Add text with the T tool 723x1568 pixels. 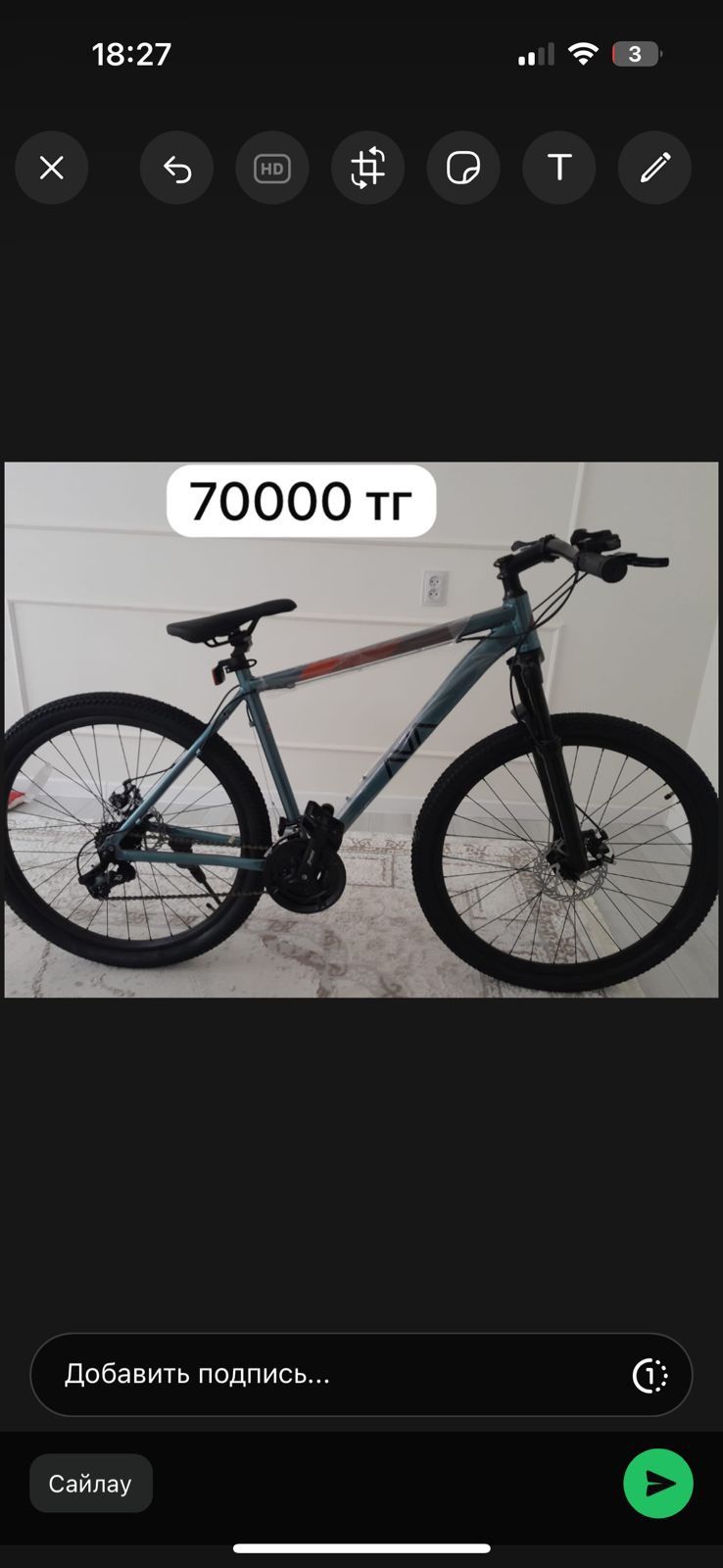[558, 169]
